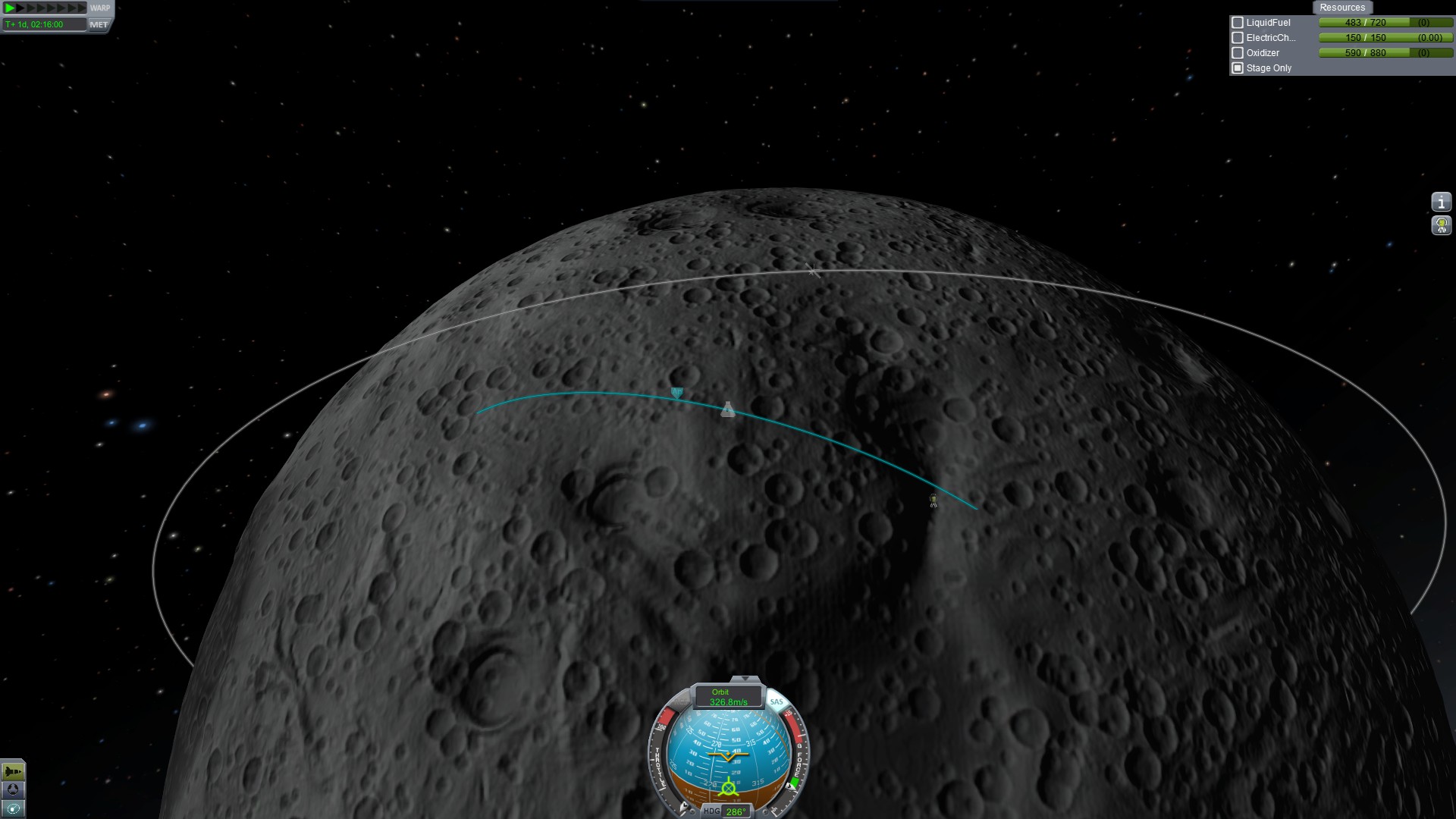
Task: Select the map orbit view button
Action: coord(13,808)
